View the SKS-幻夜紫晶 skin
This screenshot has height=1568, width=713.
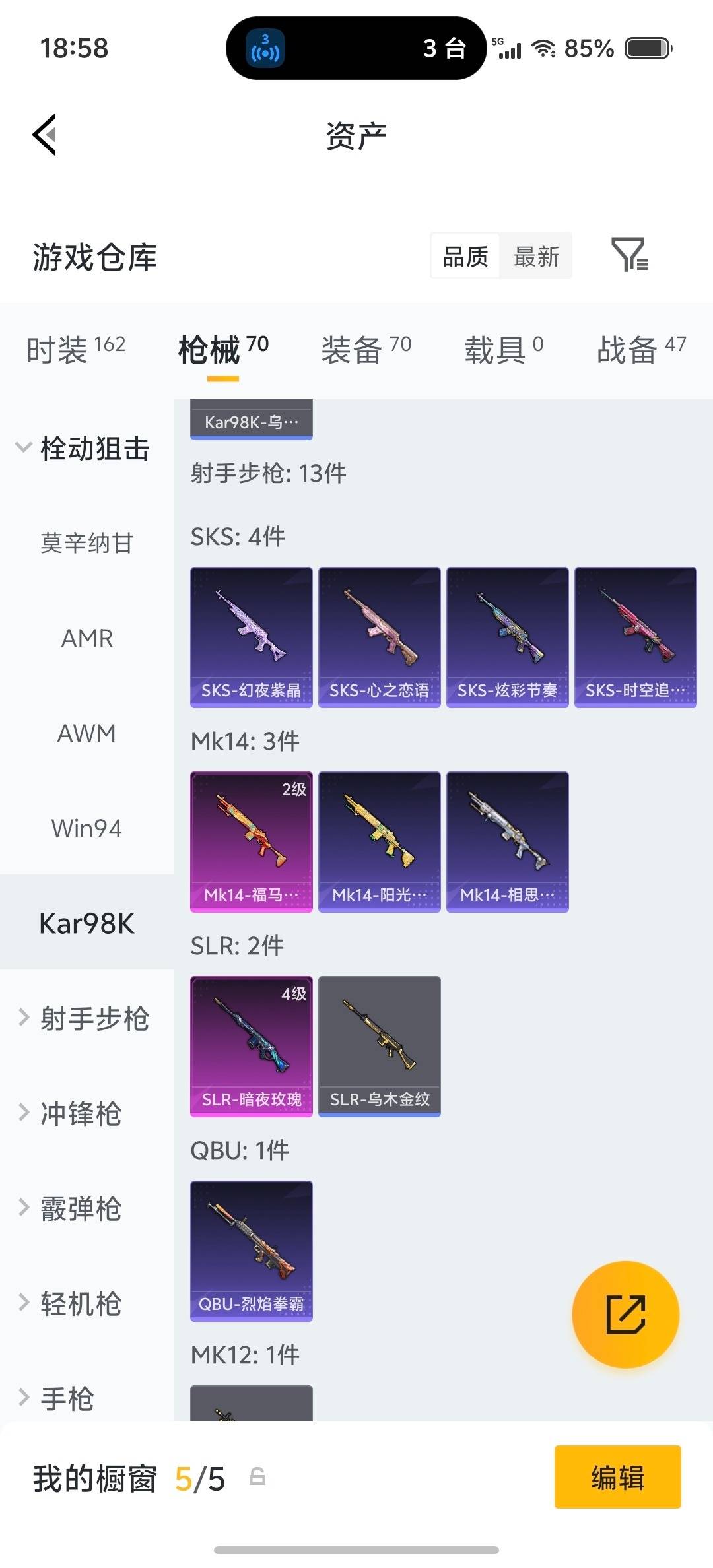tap(251, 636)
